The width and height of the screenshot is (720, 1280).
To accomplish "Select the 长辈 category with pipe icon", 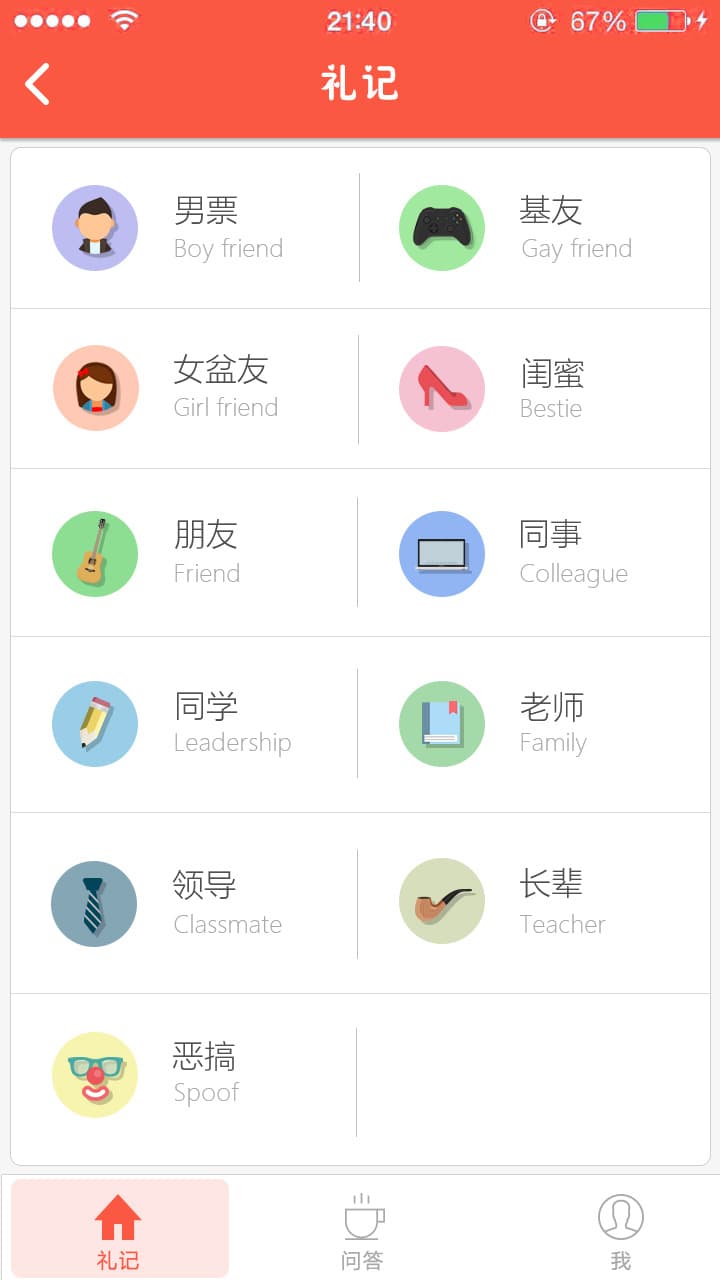I will pyautogui.click(x=535, y=903).
